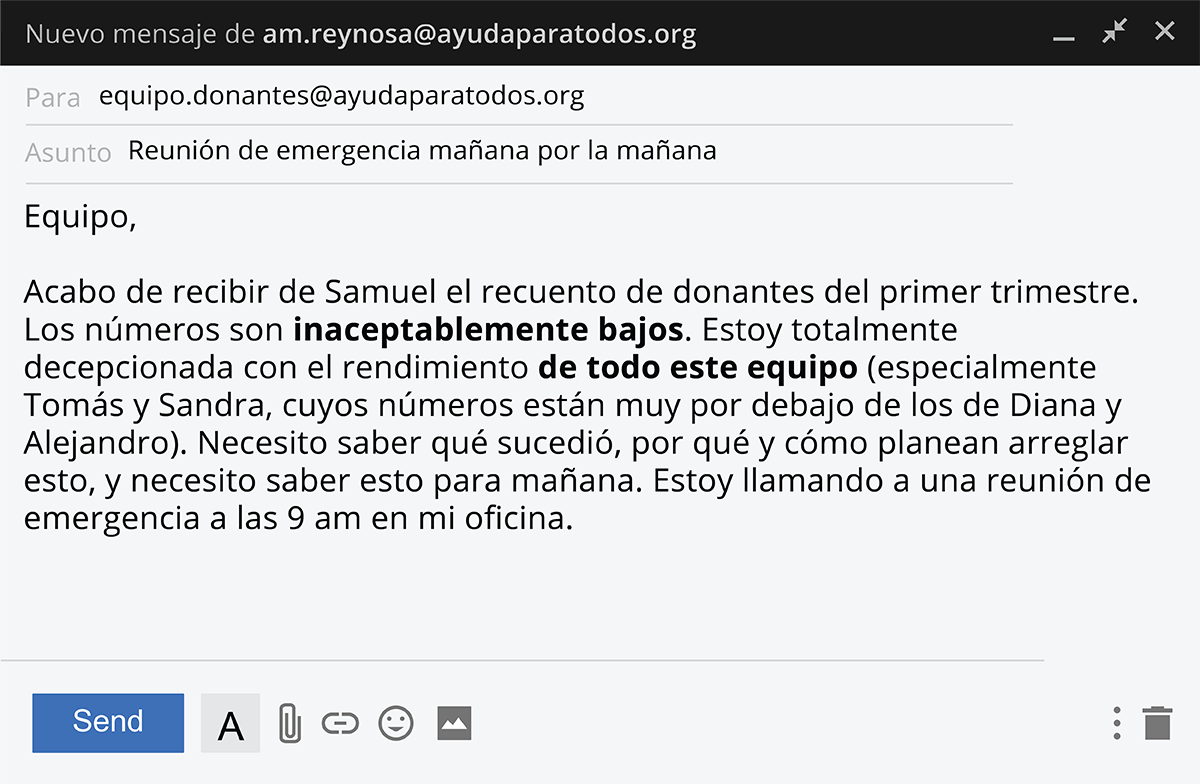Insert a photo into the message
Viewport: 1200px width, 784px height.
[454, 723]
